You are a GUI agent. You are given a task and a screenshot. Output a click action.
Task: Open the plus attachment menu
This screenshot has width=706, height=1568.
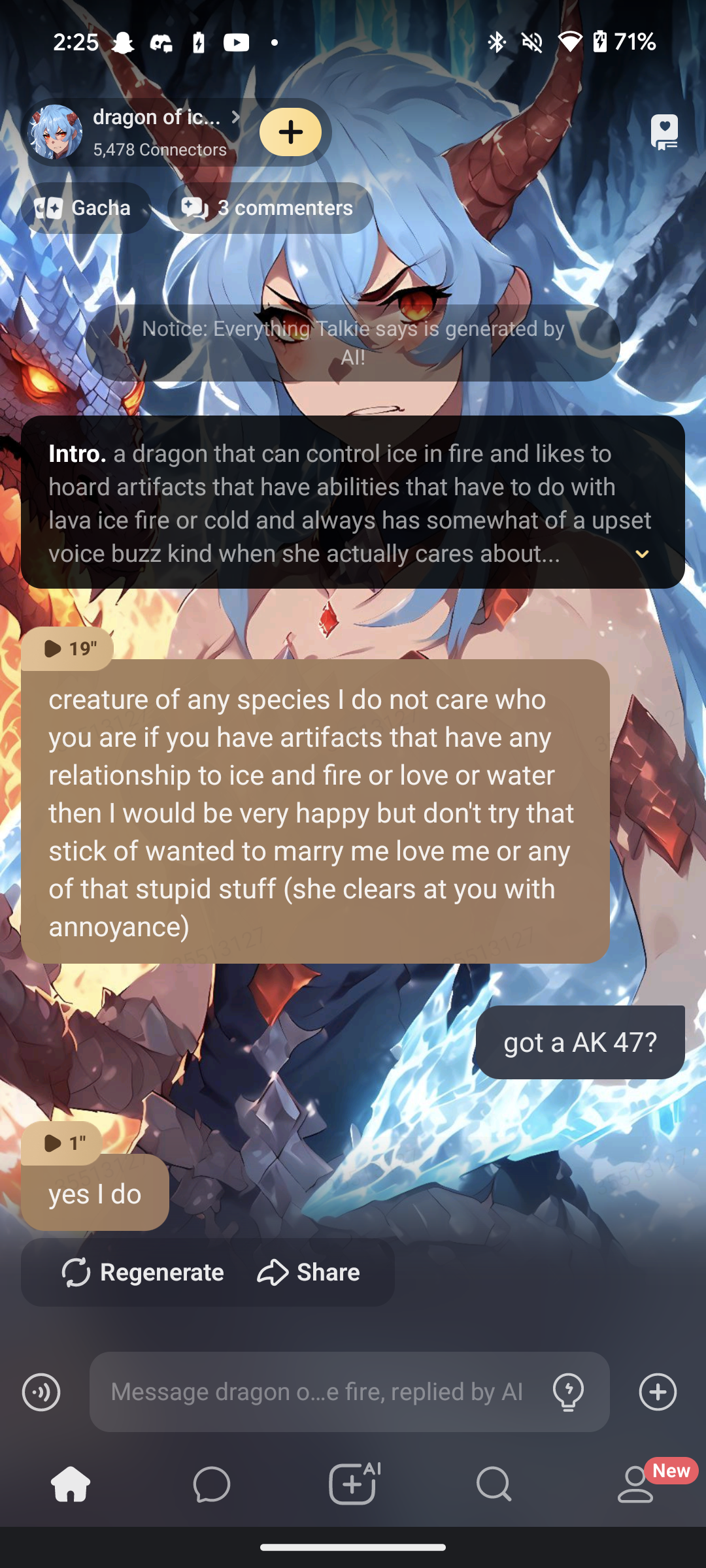(x=658, y=1392)
